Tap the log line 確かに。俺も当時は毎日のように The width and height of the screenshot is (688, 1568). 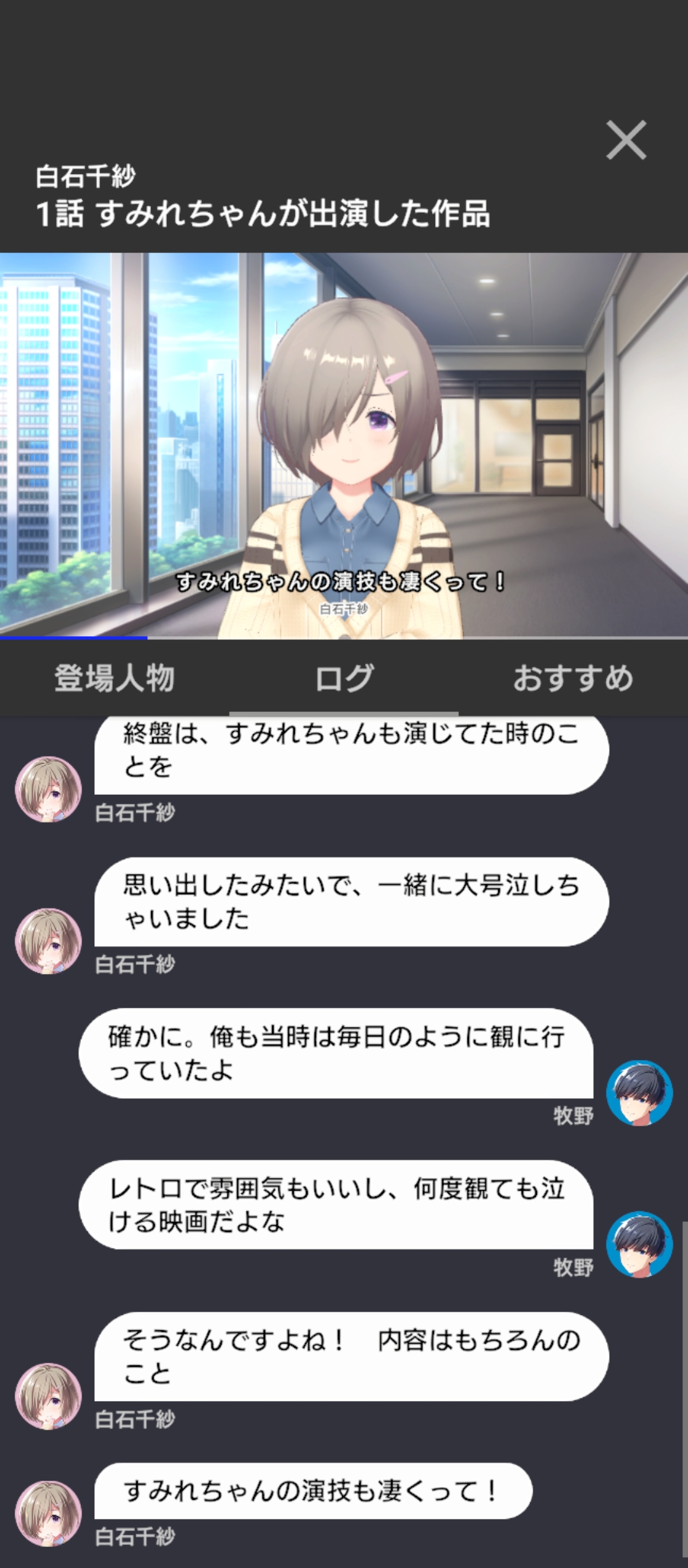pos(336,1053)
